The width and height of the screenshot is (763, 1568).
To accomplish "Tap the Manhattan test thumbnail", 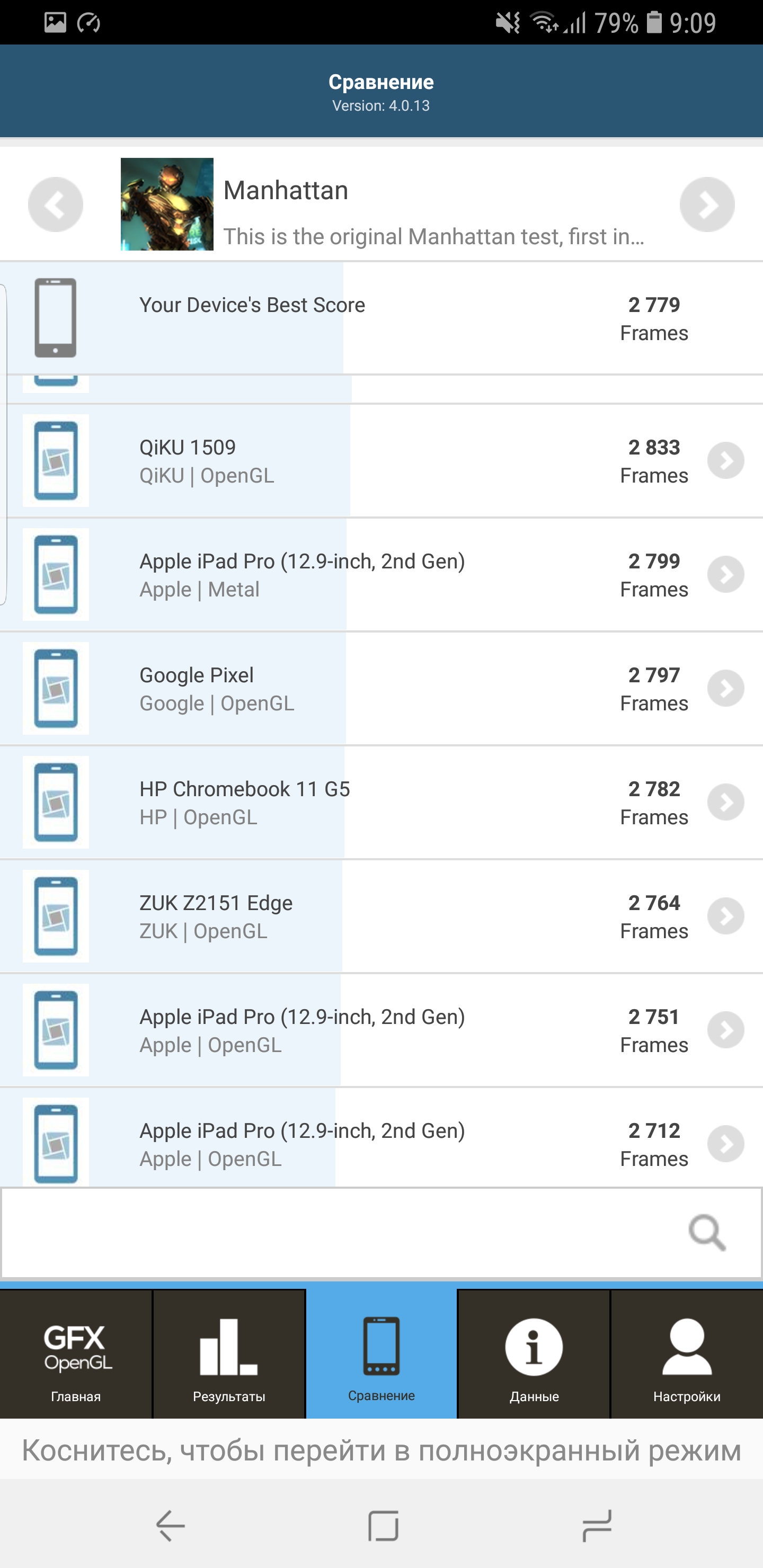I will point(167,204).
